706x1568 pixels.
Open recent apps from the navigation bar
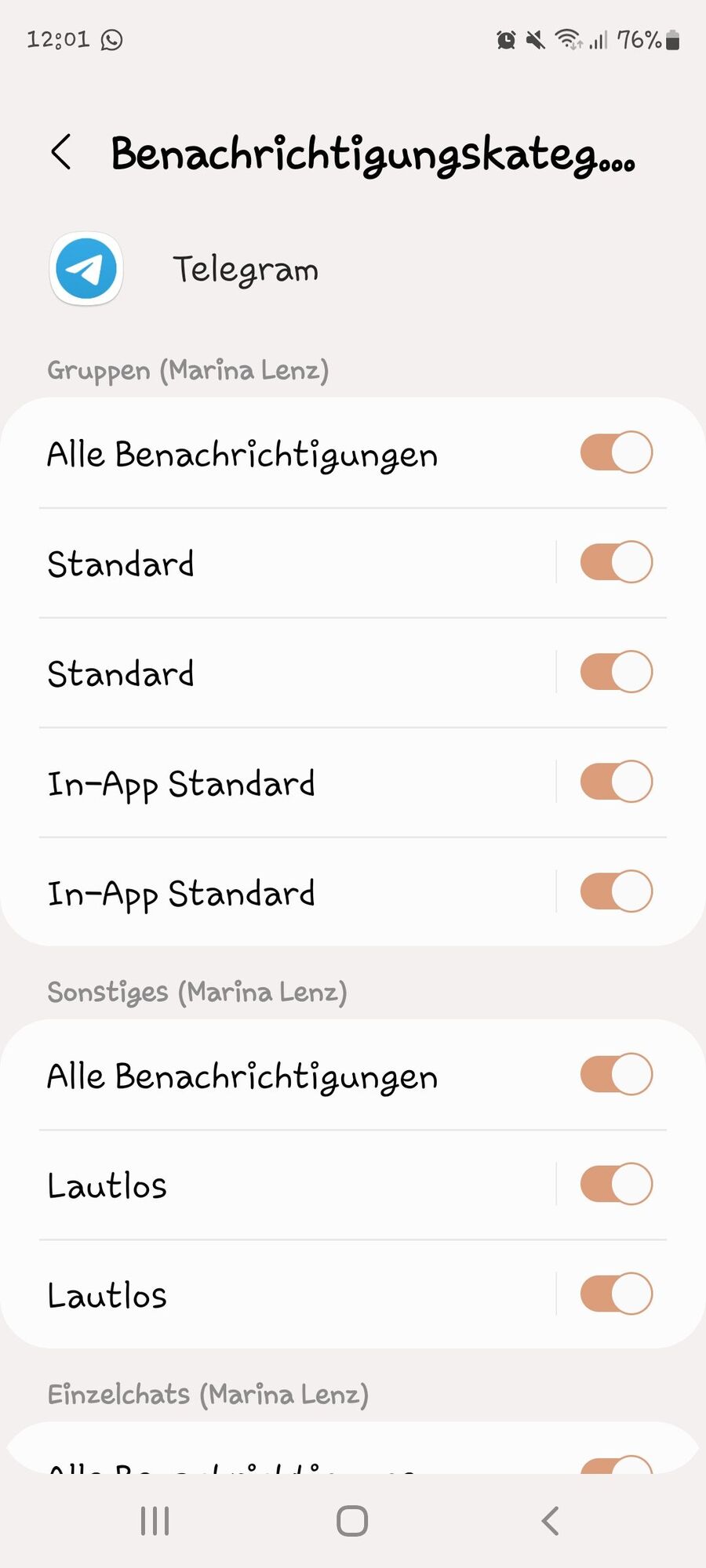tap(155, 1521)
